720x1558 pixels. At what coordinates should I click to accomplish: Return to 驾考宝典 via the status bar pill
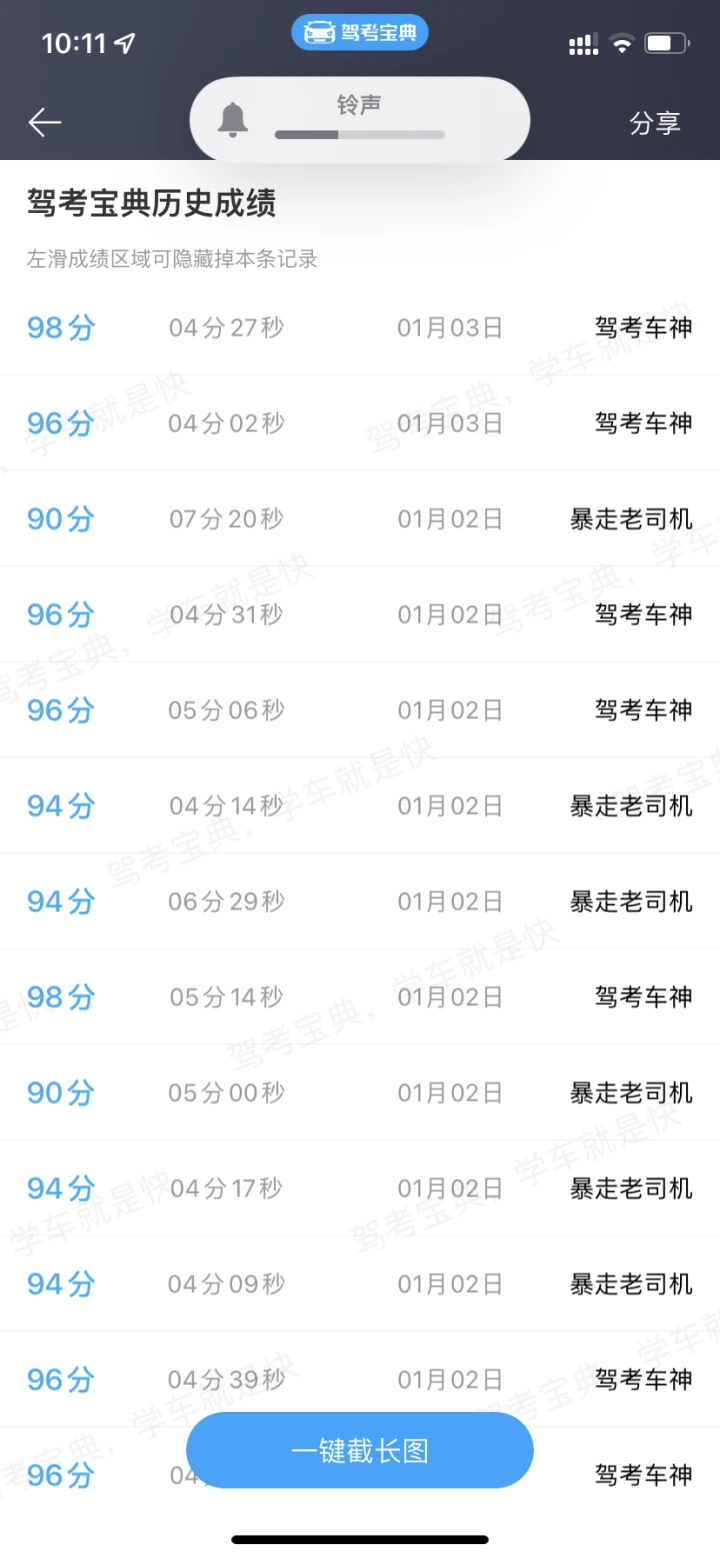360,33
